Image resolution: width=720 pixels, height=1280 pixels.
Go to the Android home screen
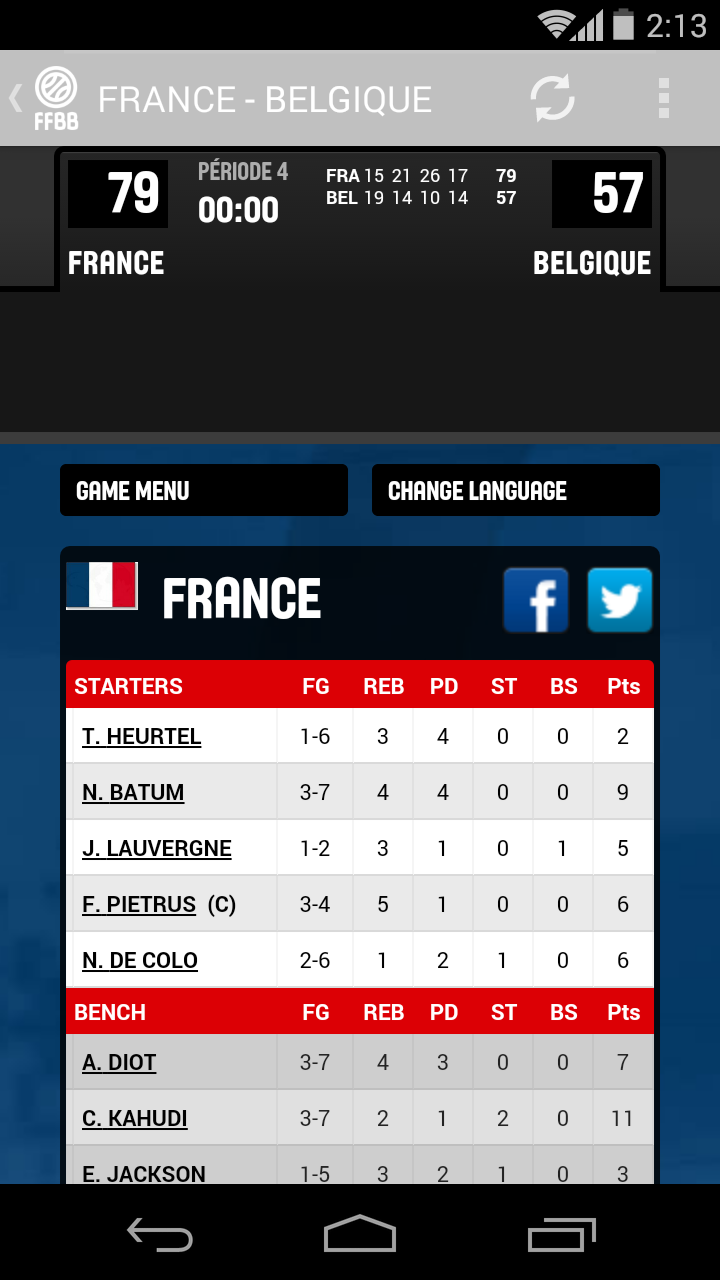360,1234
